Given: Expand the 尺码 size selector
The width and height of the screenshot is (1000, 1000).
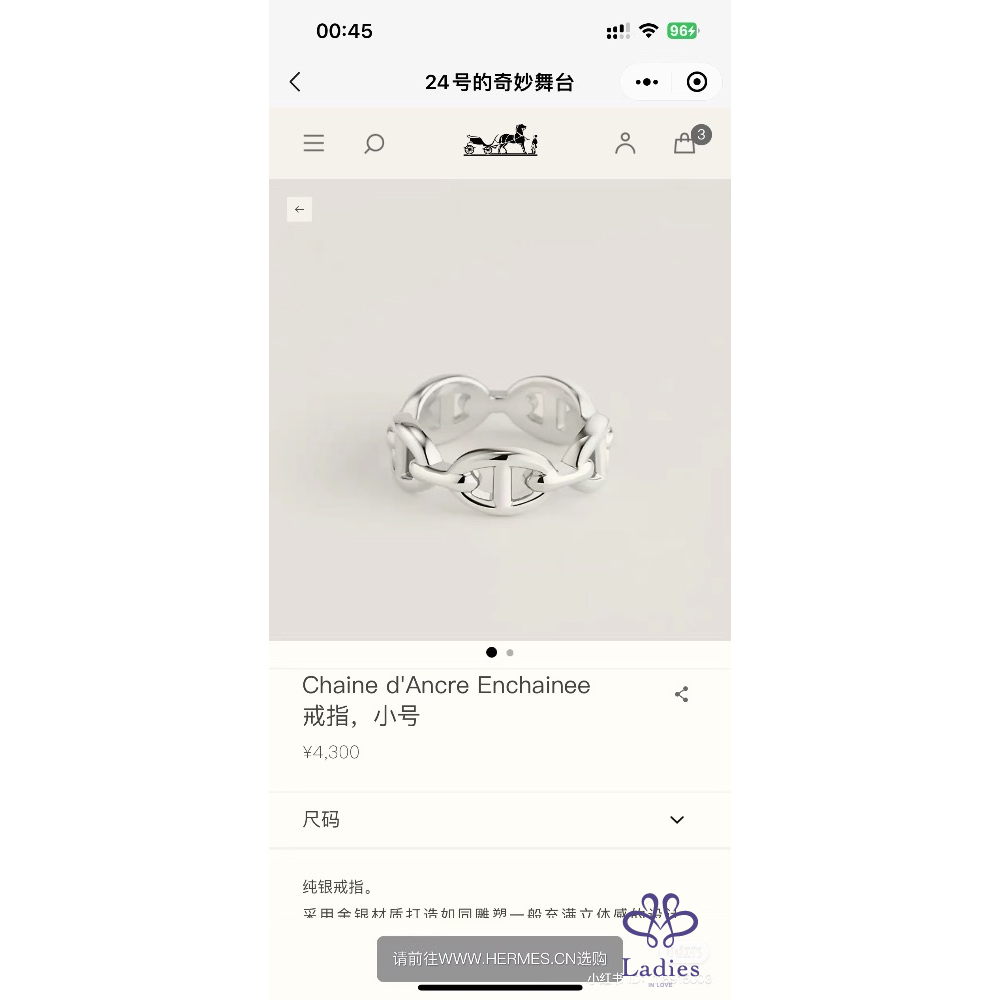Looking at the screenshot, I should (676, 820).
